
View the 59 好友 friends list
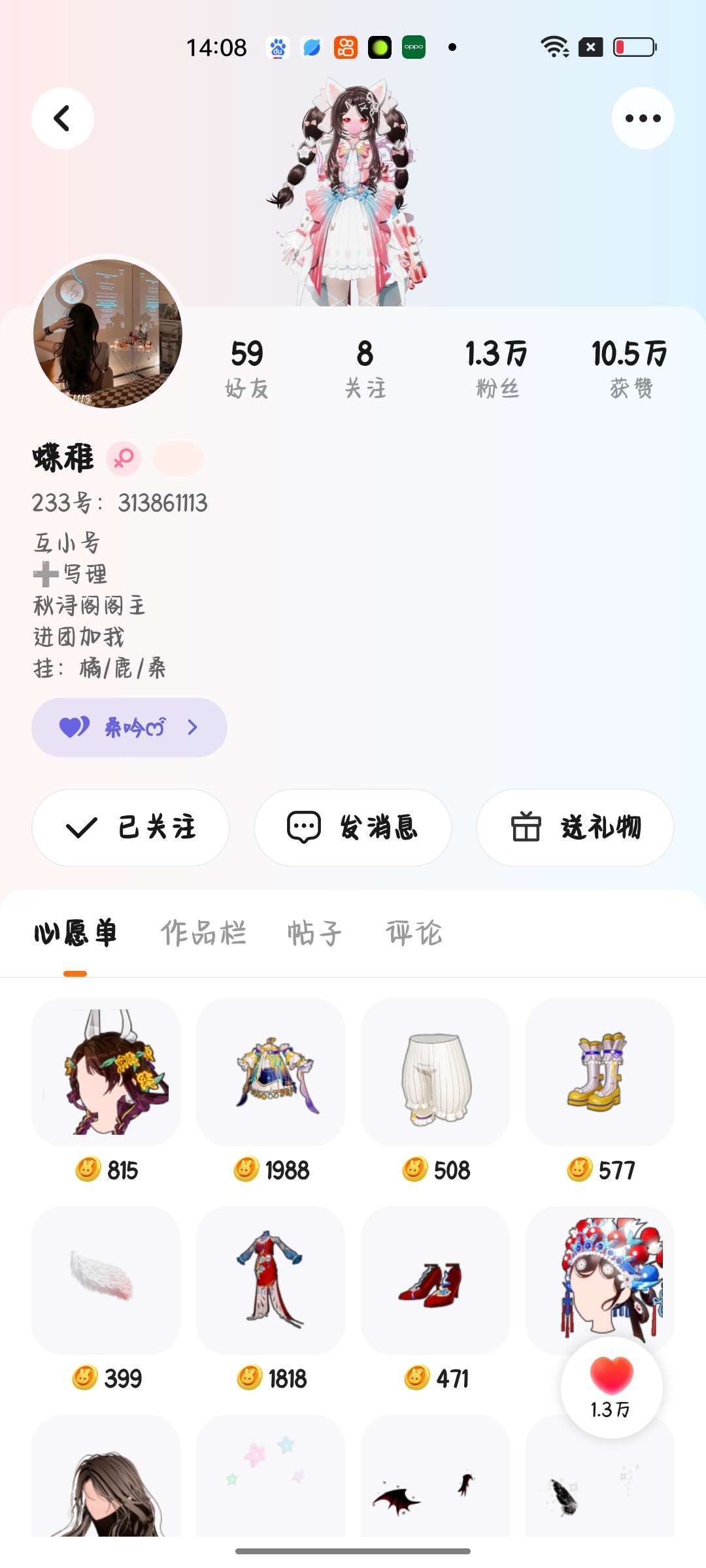click(247, 368)
